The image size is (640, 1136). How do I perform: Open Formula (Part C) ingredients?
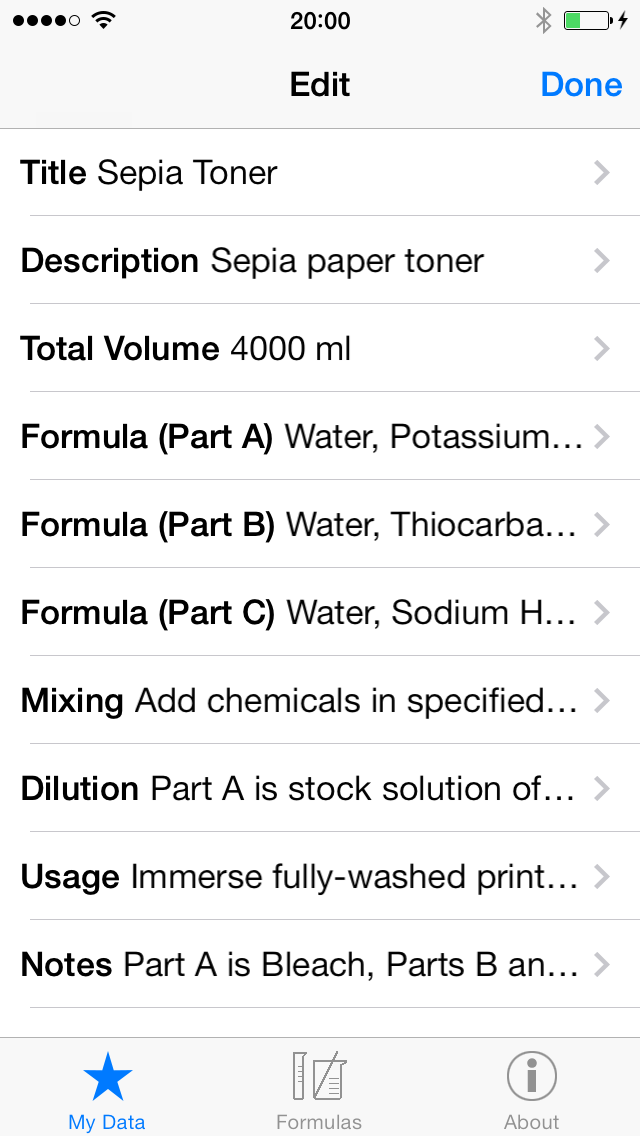pyautogui.click(x=320, y=613)
